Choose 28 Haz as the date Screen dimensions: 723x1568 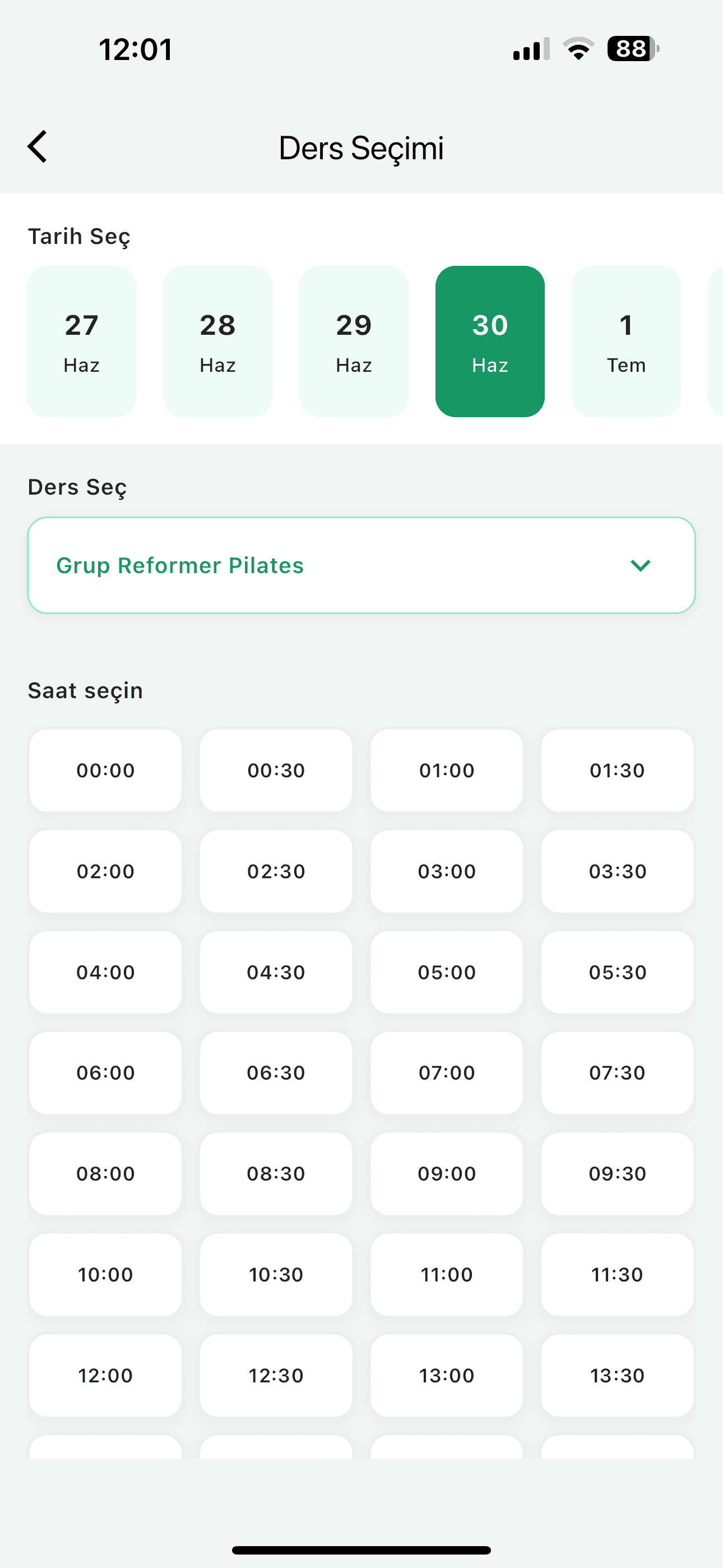pyautogui.click(x=217, y=341)
